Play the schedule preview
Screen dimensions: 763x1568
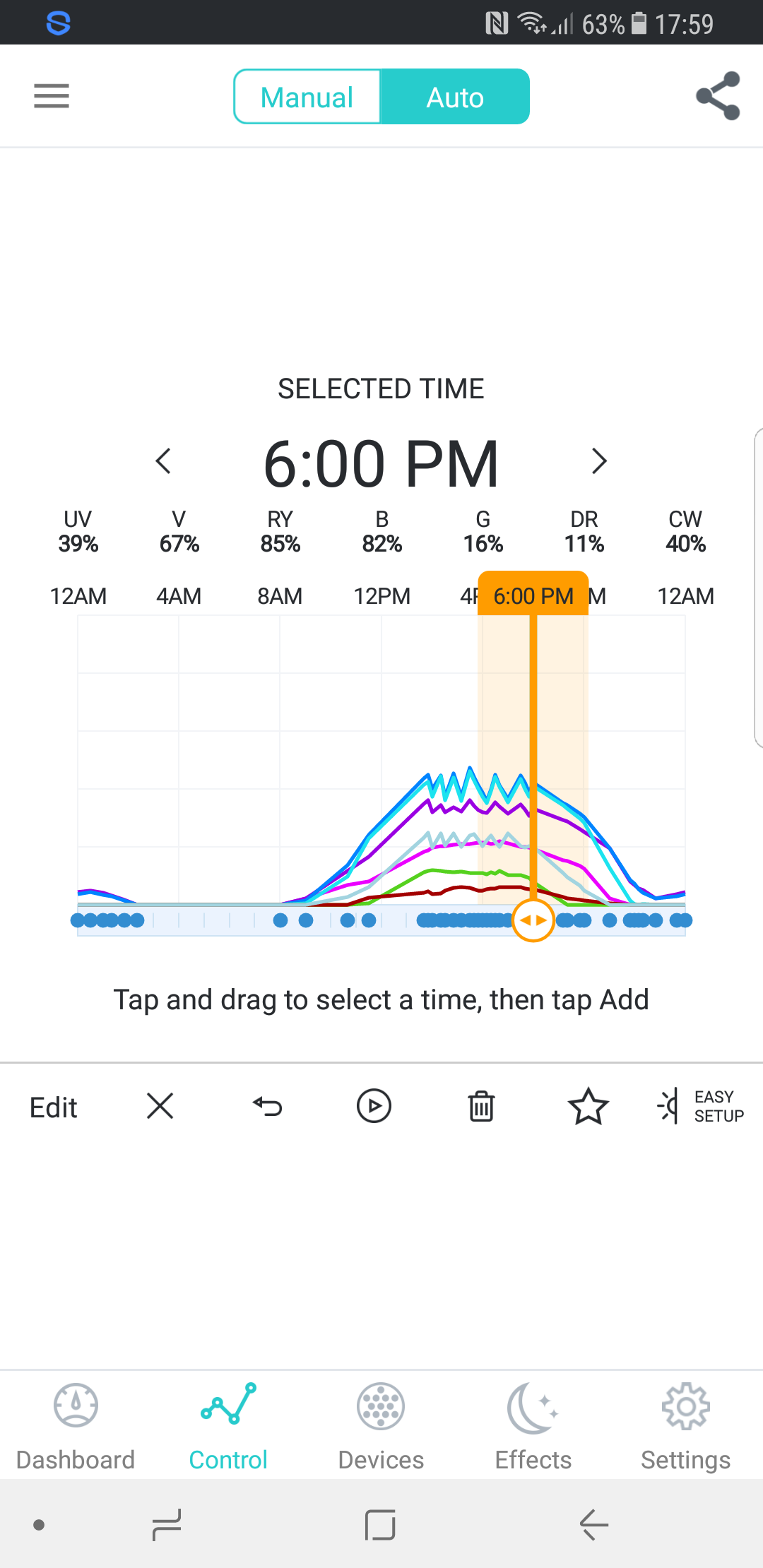coord(374,1106)
